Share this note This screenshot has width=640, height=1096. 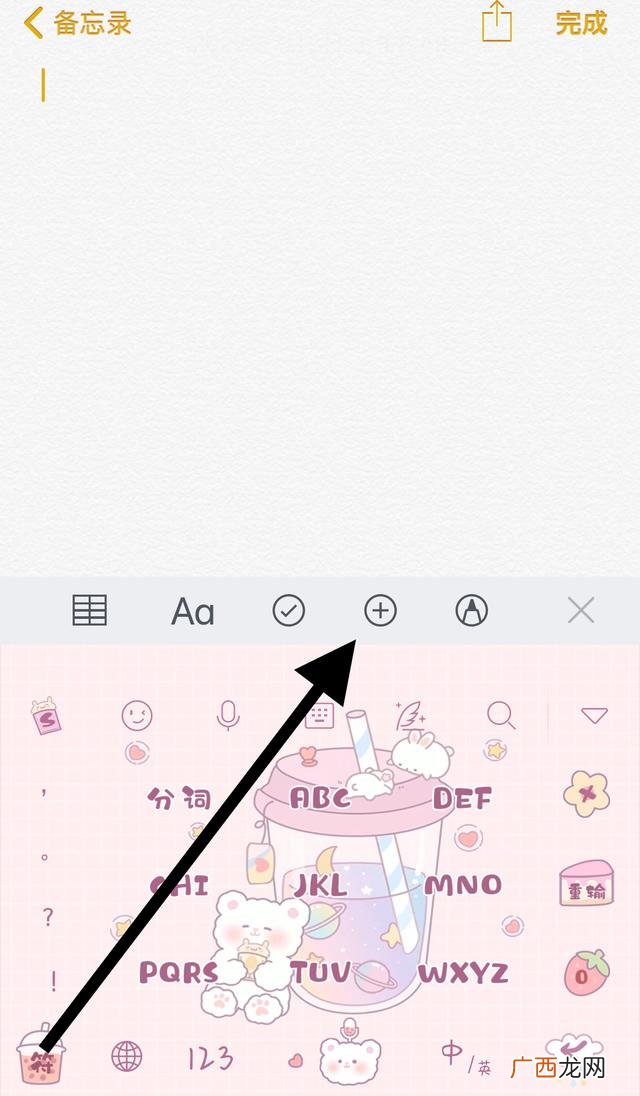click(x=497, y=22)
